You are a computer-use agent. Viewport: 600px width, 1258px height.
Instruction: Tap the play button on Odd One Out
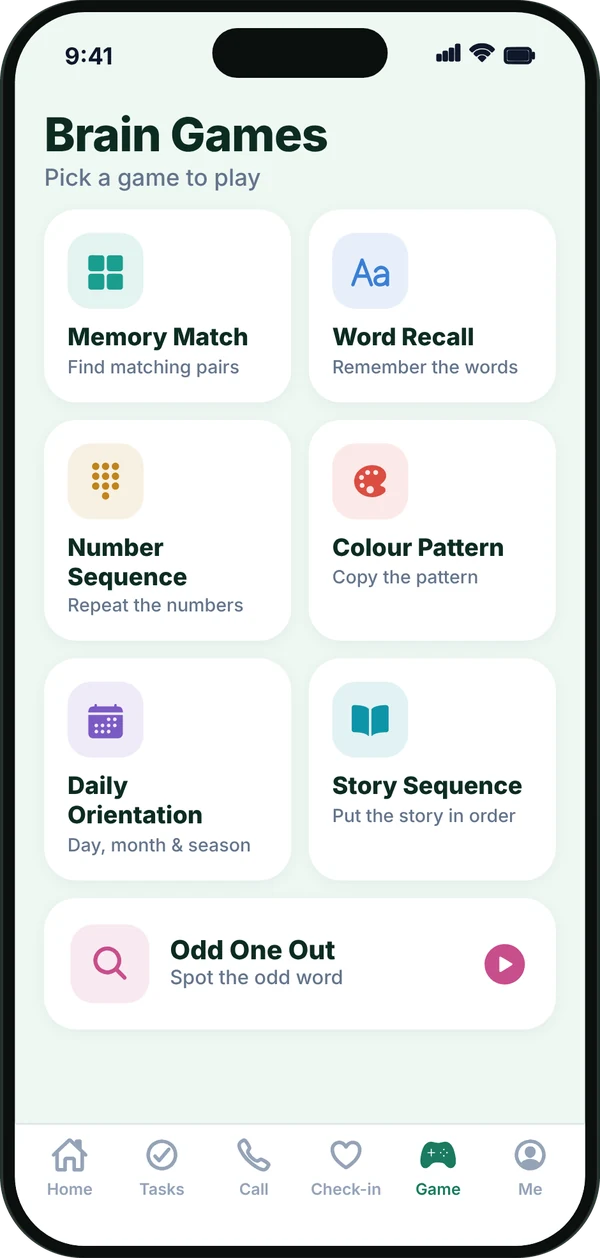coord(505,964)
